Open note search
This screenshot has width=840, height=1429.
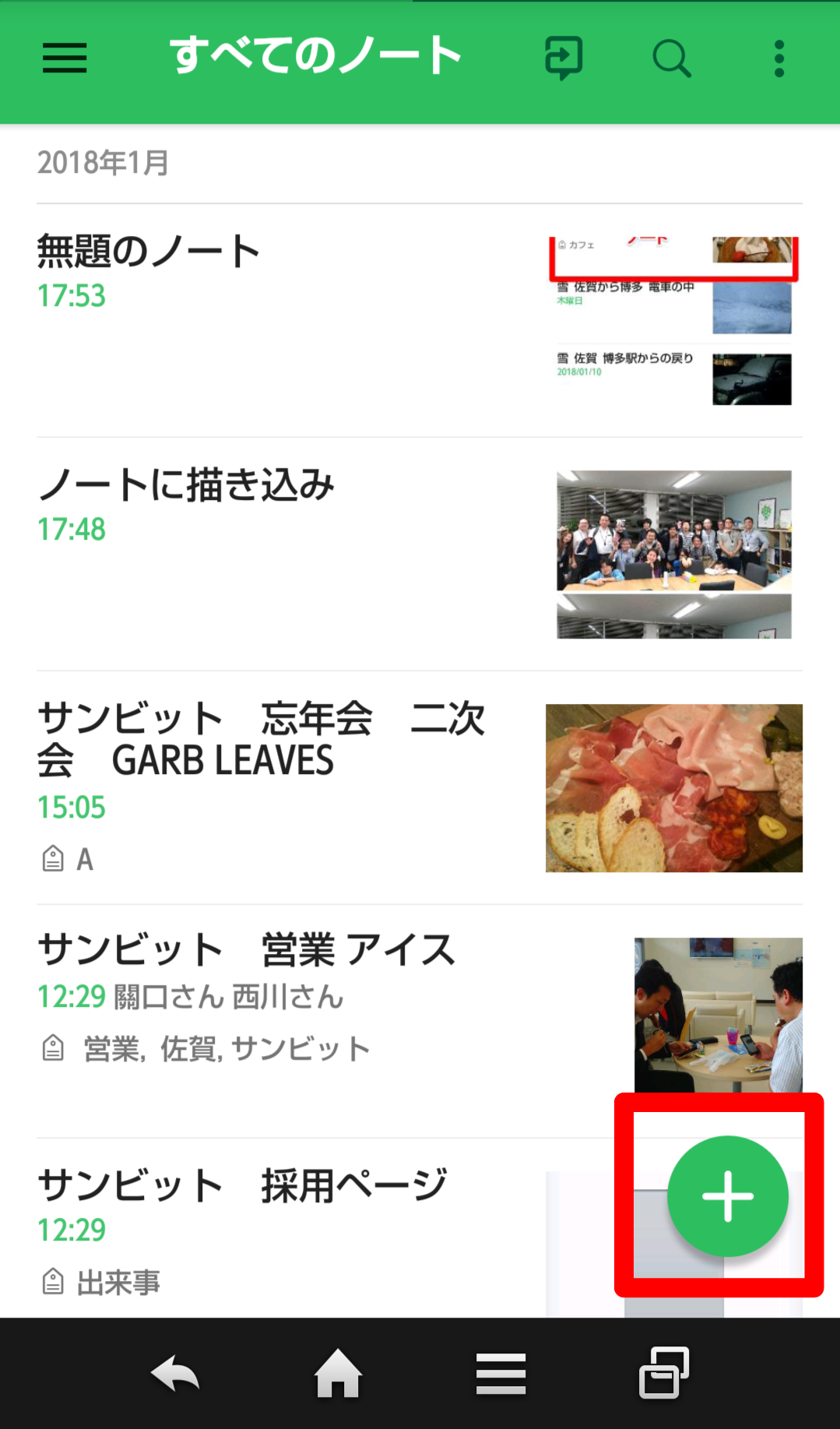[671, 58]
